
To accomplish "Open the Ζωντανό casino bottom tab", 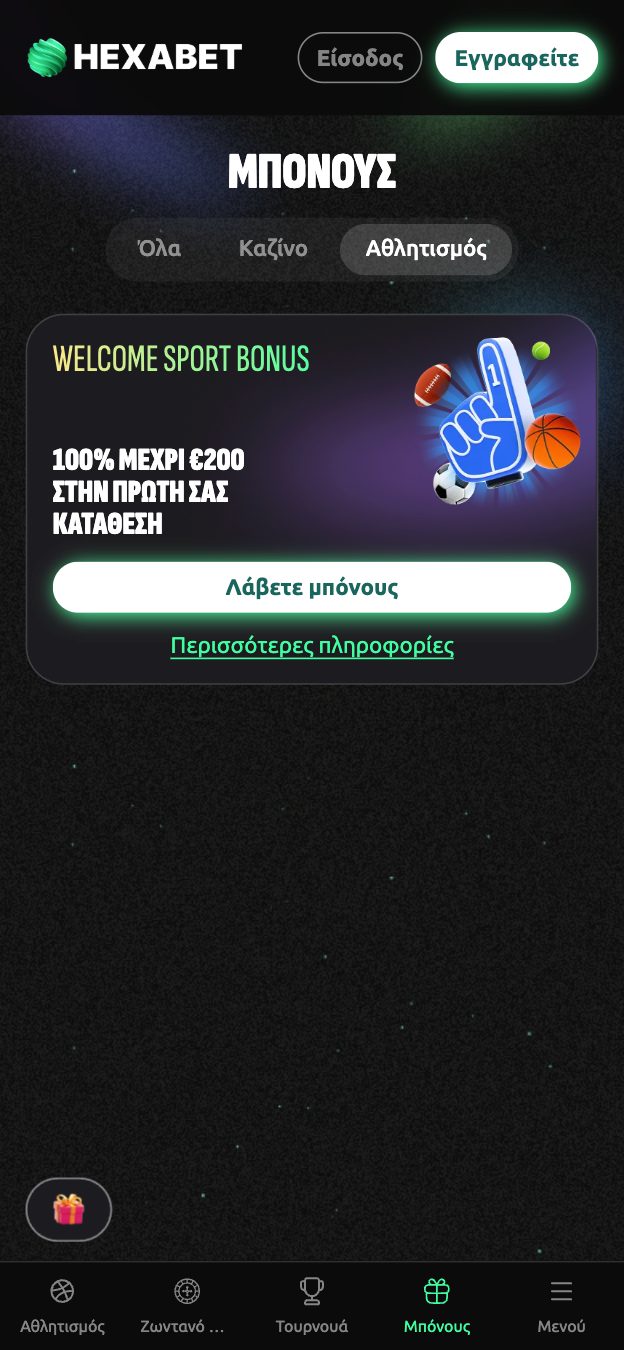I will tap(187, 1306).
